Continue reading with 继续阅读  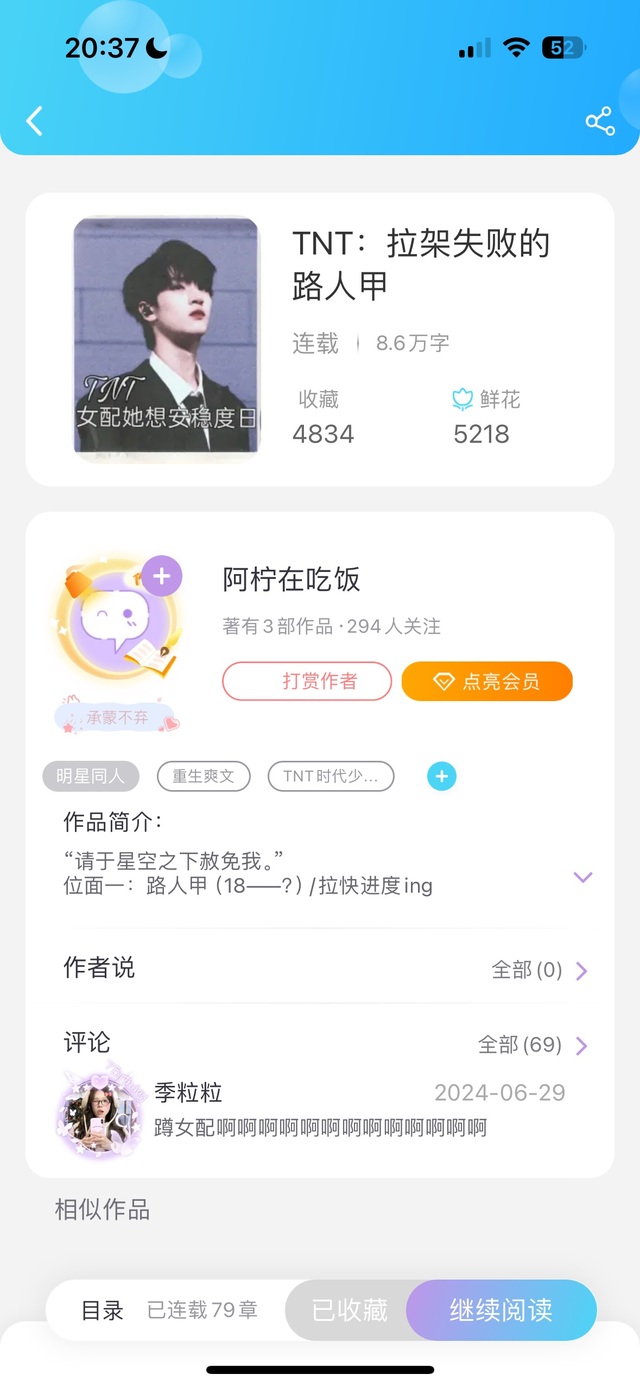(x=501, y=1310)
